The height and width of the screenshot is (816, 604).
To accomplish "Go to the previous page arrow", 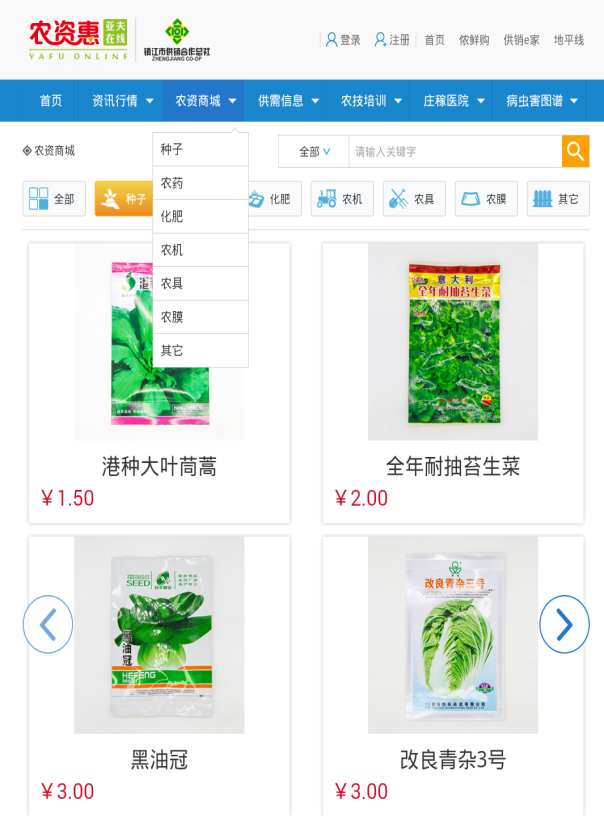I will pos(48,624).
